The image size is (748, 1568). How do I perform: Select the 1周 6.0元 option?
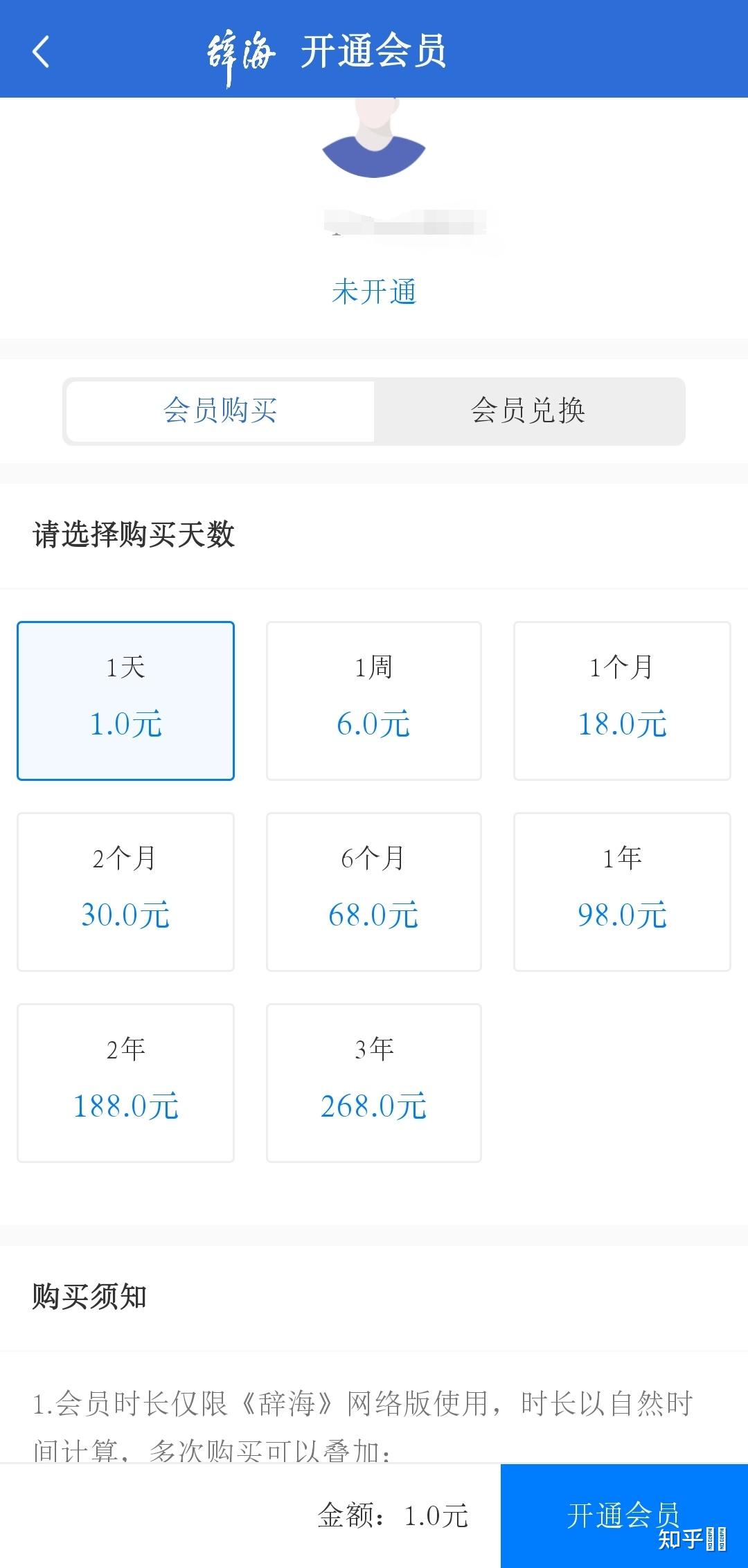pyautogui.click(x=374, y=701)
